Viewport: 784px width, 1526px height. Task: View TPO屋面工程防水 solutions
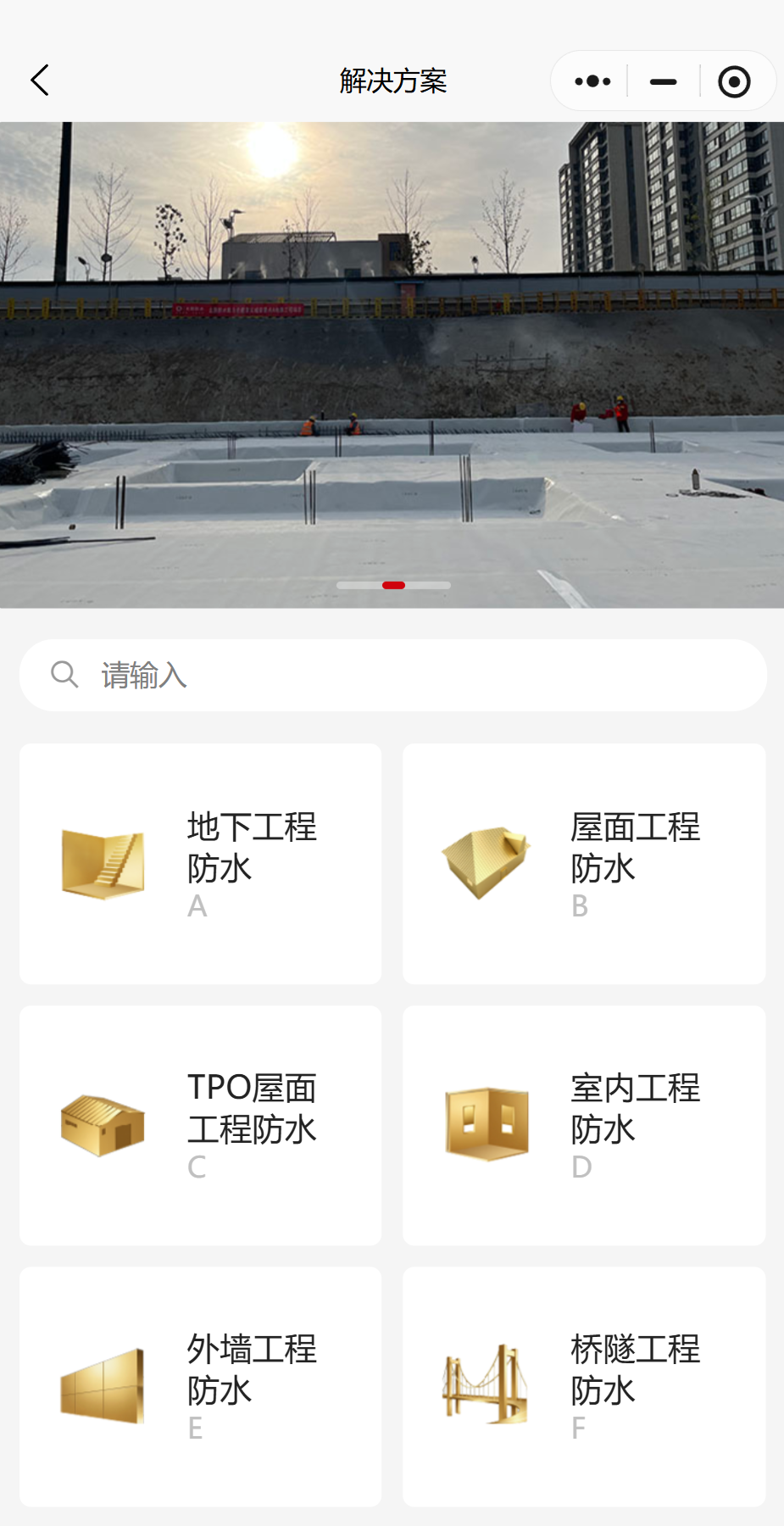201,1125
